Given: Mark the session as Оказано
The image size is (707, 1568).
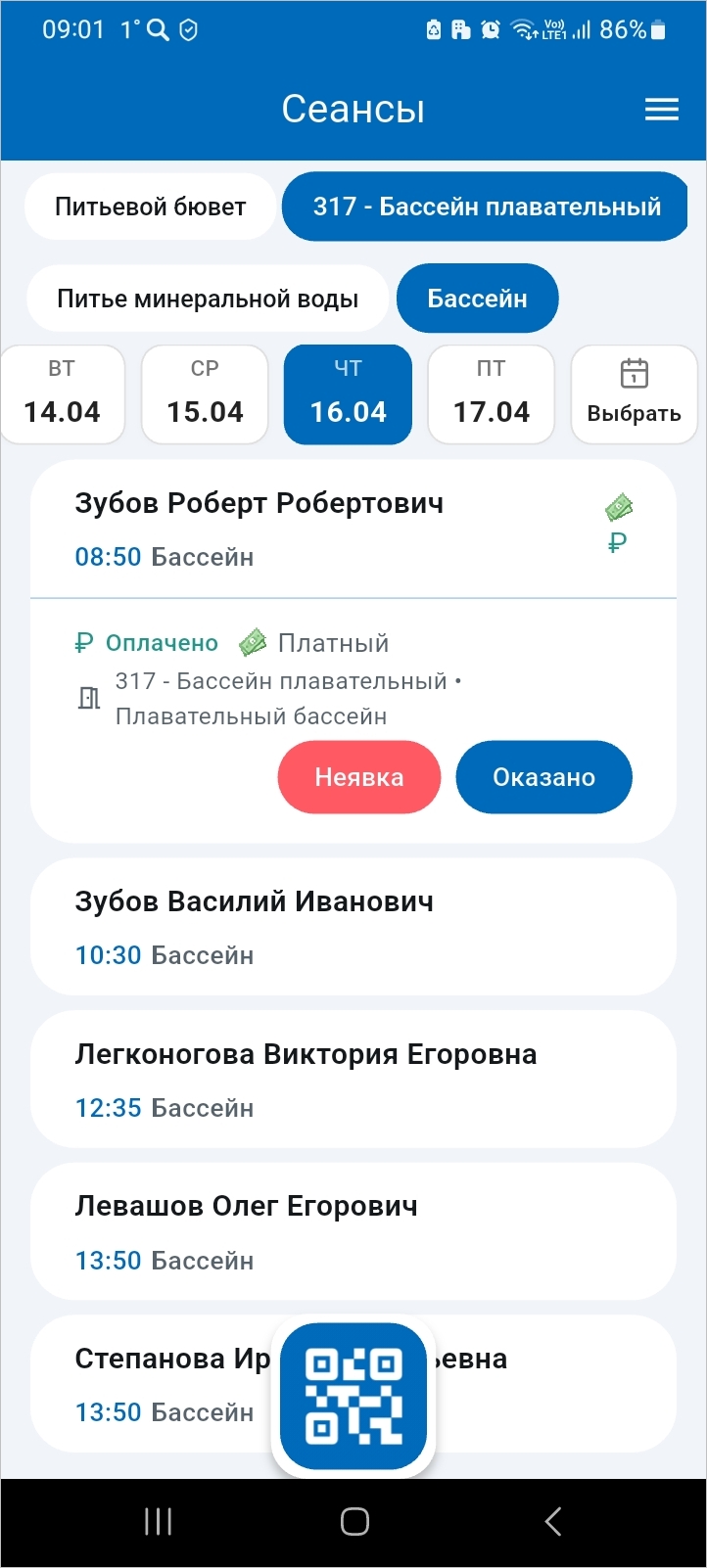Looking at the screenshot, I should pyautogui.click(x=543, y=777).
